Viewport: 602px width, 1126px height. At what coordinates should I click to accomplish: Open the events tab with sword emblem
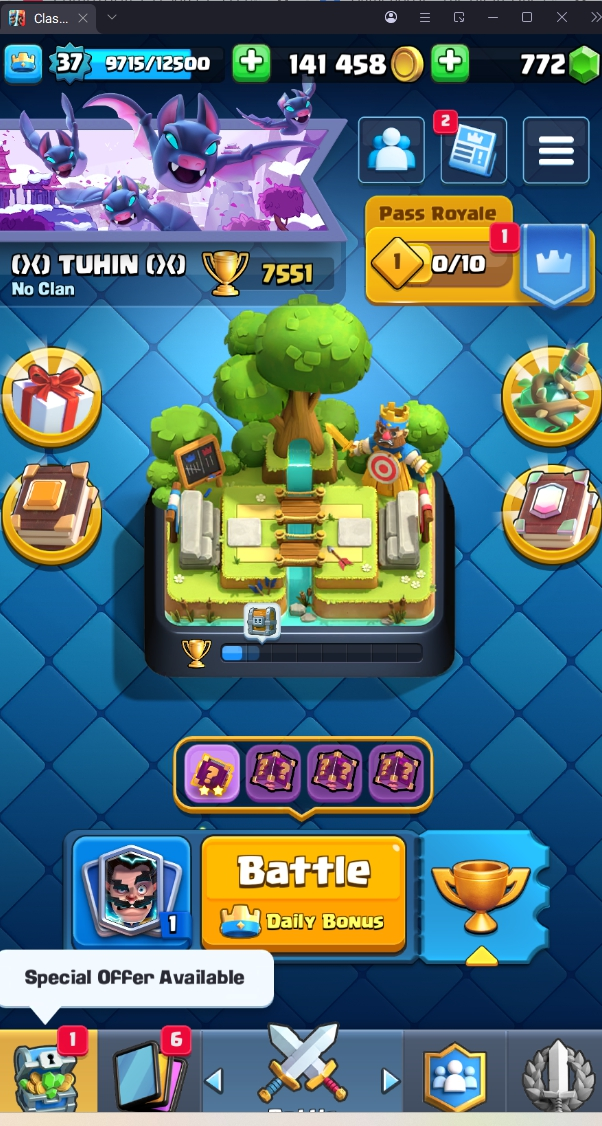[555, 1075]
